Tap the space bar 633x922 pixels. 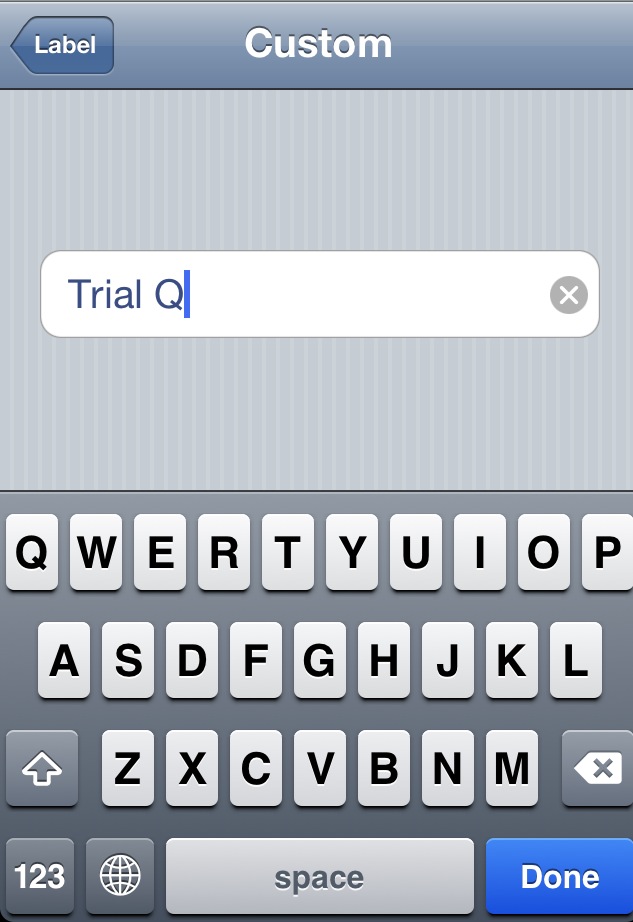319,877
